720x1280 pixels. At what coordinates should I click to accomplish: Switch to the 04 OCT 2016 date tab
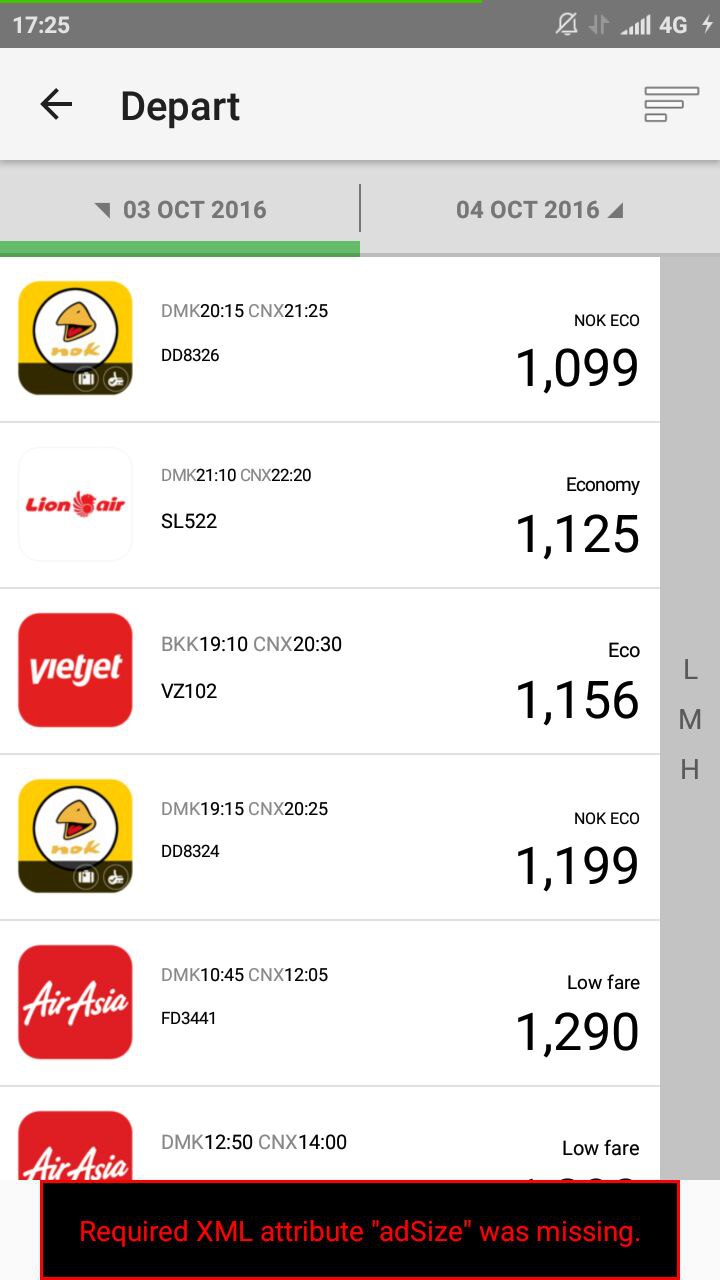pyautogui.click(x=540, y=210)
